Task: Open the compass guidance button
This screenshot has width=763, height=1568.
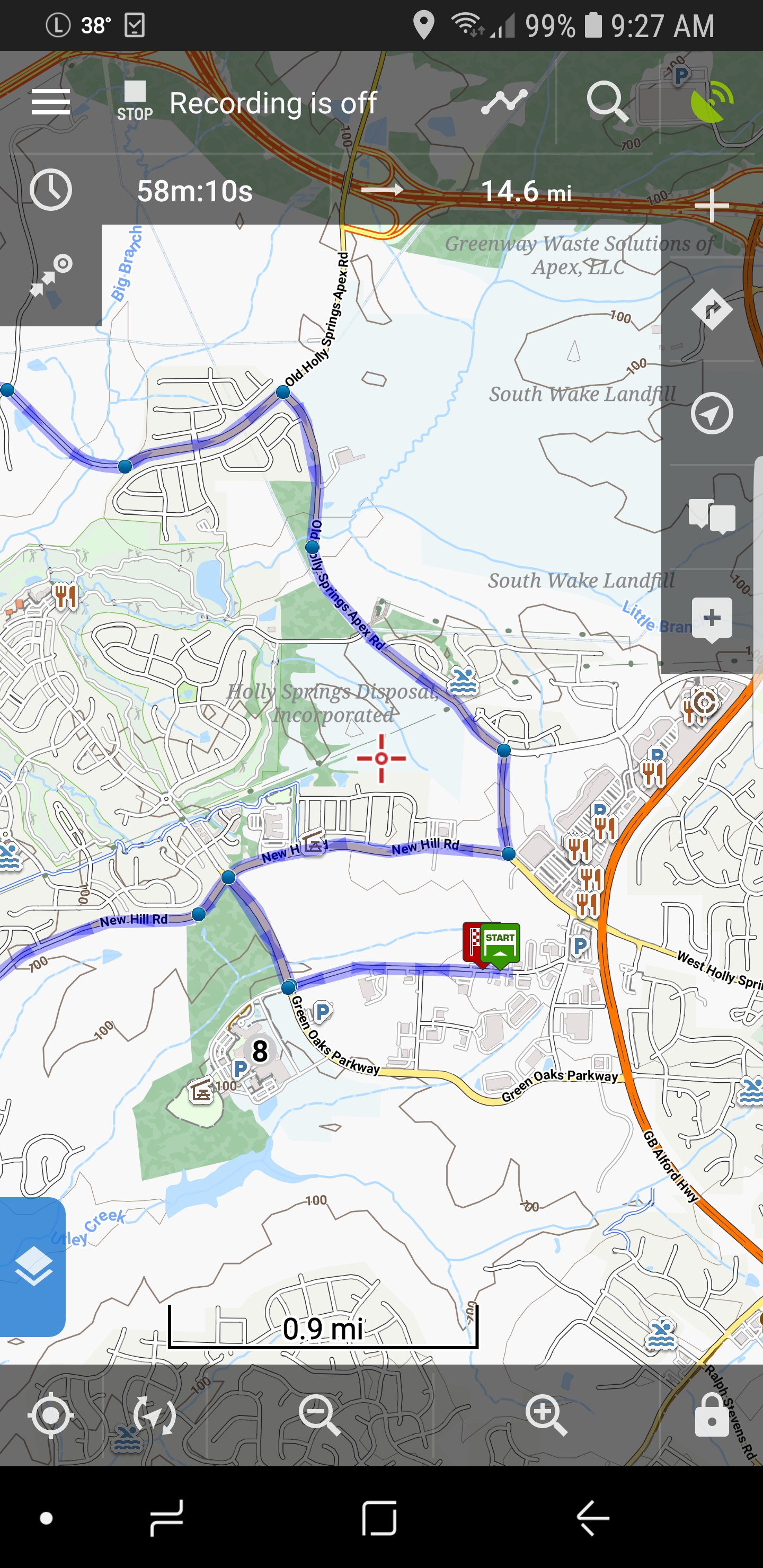Action: pos(711,414)
